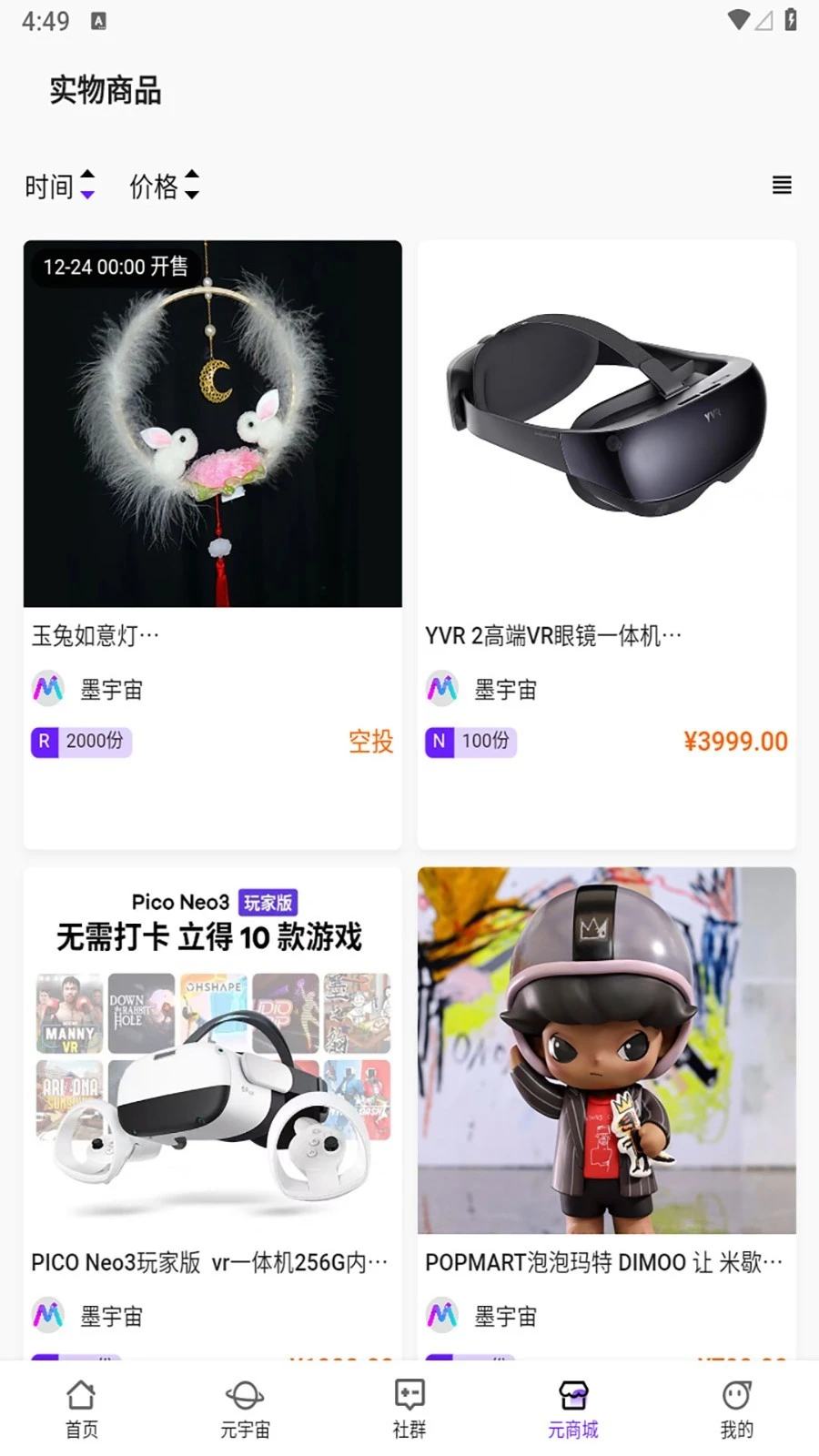The height and width of the screenshot is (1456, 819).
Task: Click the list layout icon near sort options
Action: [781, 186]
